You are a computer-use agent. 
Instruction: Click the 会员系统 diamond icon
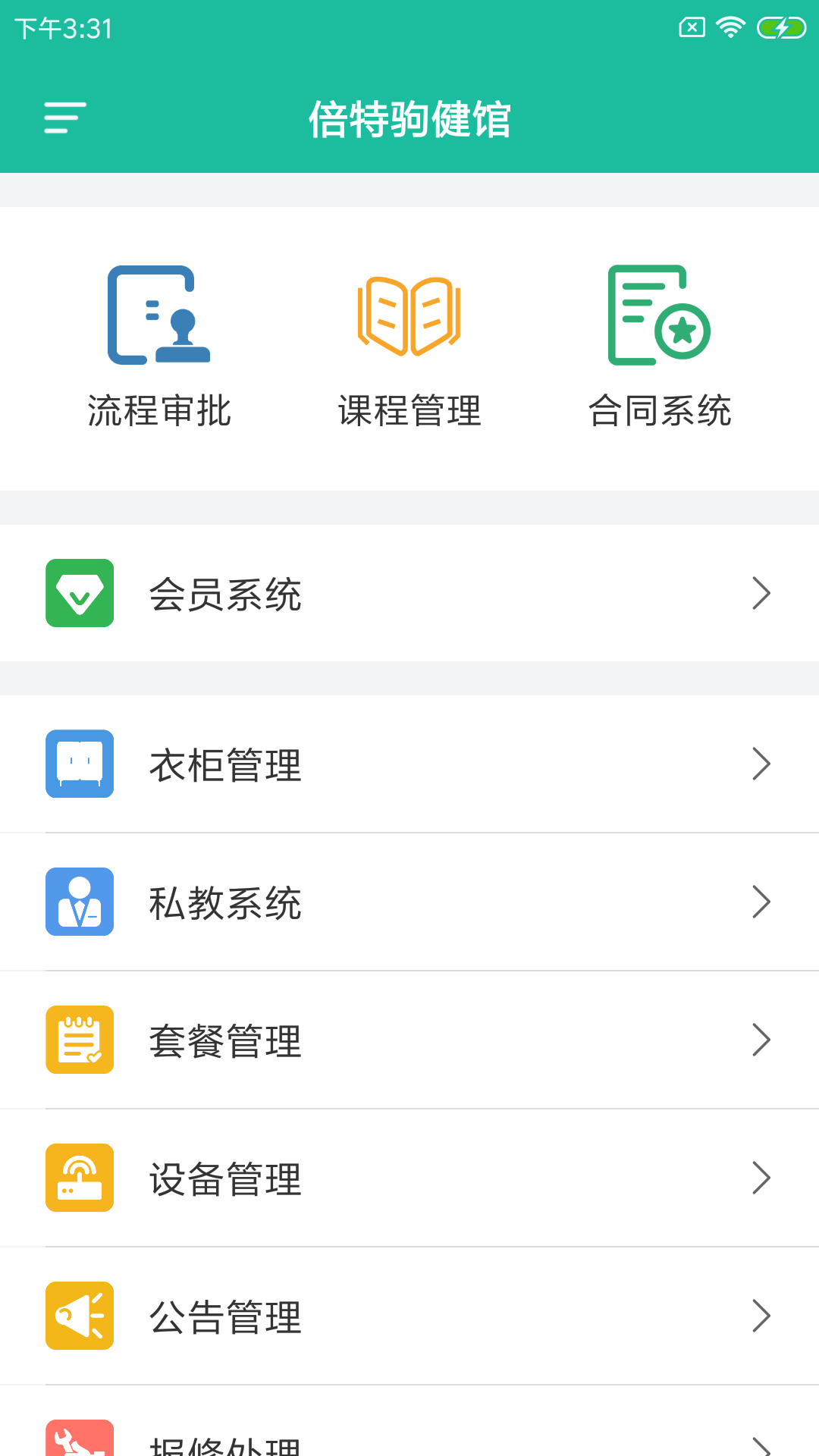79,593
